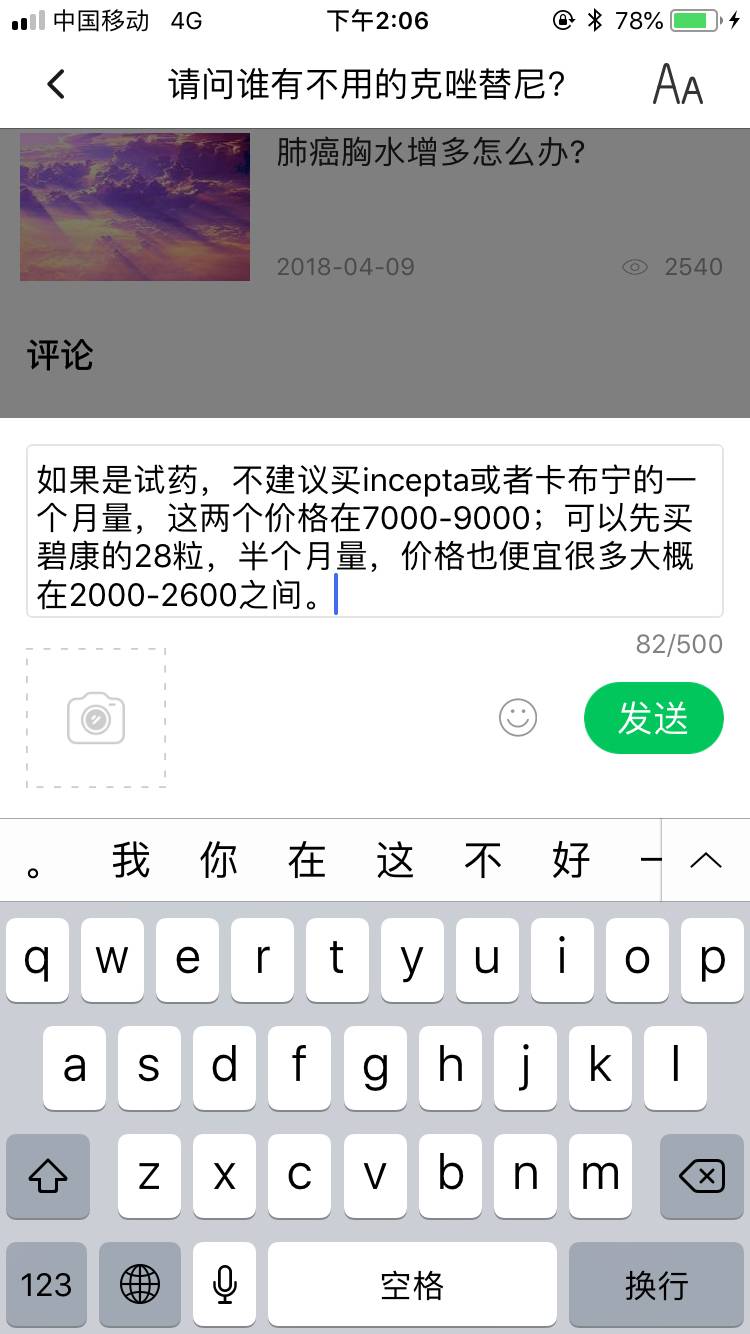The width and height of the screenshot is (750, 1334).
Task: Switch to the 123 number keyboard
Action: tap(47, 1284)
